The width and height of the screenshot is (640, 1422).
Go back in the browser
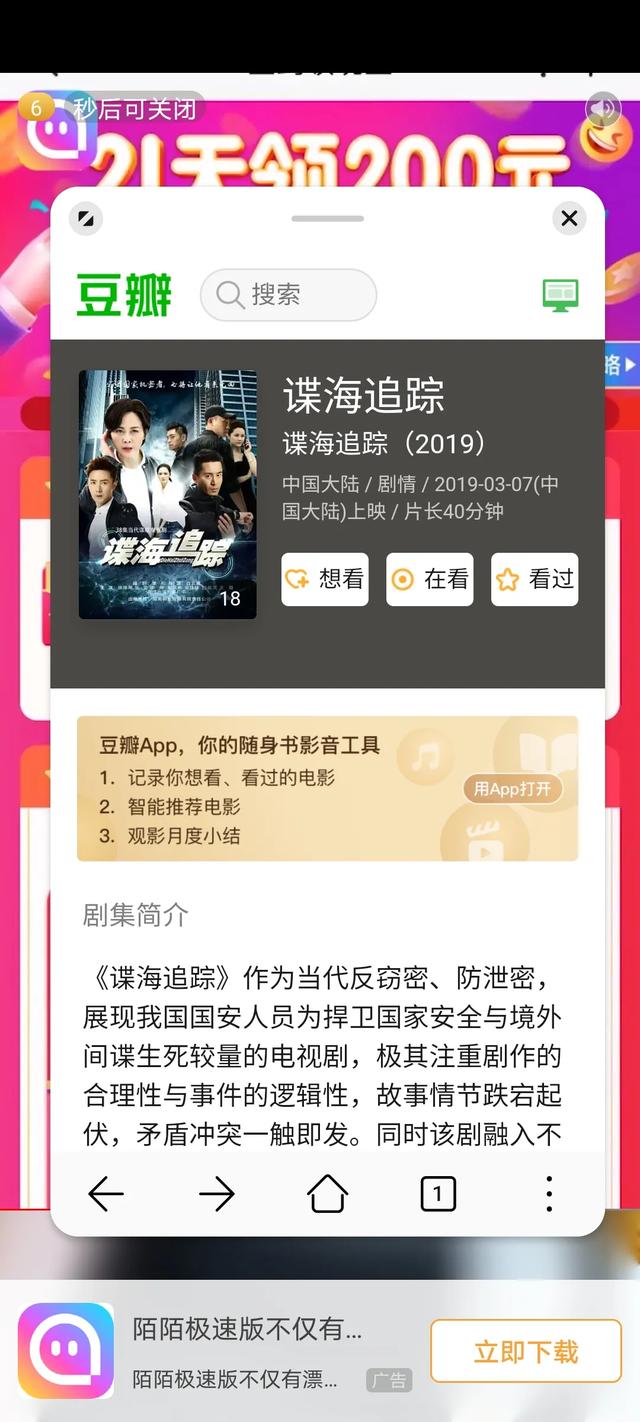tap(106, 1193)
